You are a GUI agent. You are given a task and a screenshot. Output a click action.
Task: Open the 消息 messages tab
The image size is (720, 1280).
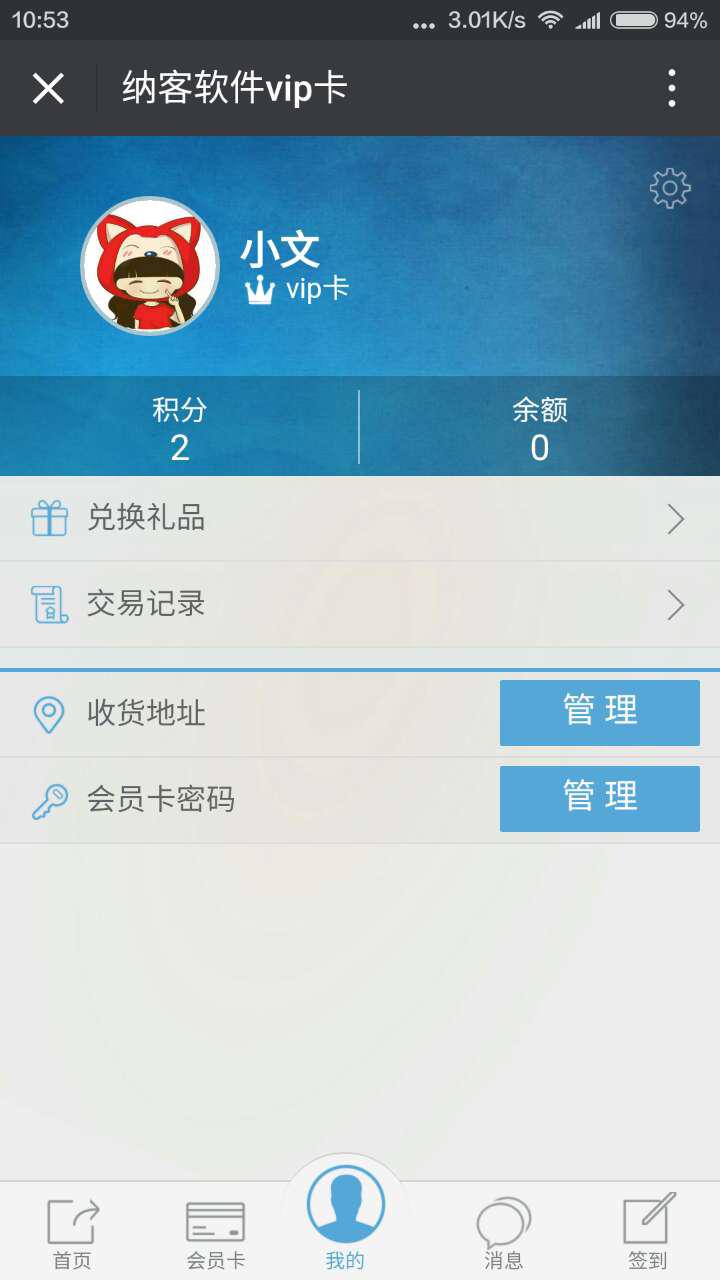coord(503,1233)
